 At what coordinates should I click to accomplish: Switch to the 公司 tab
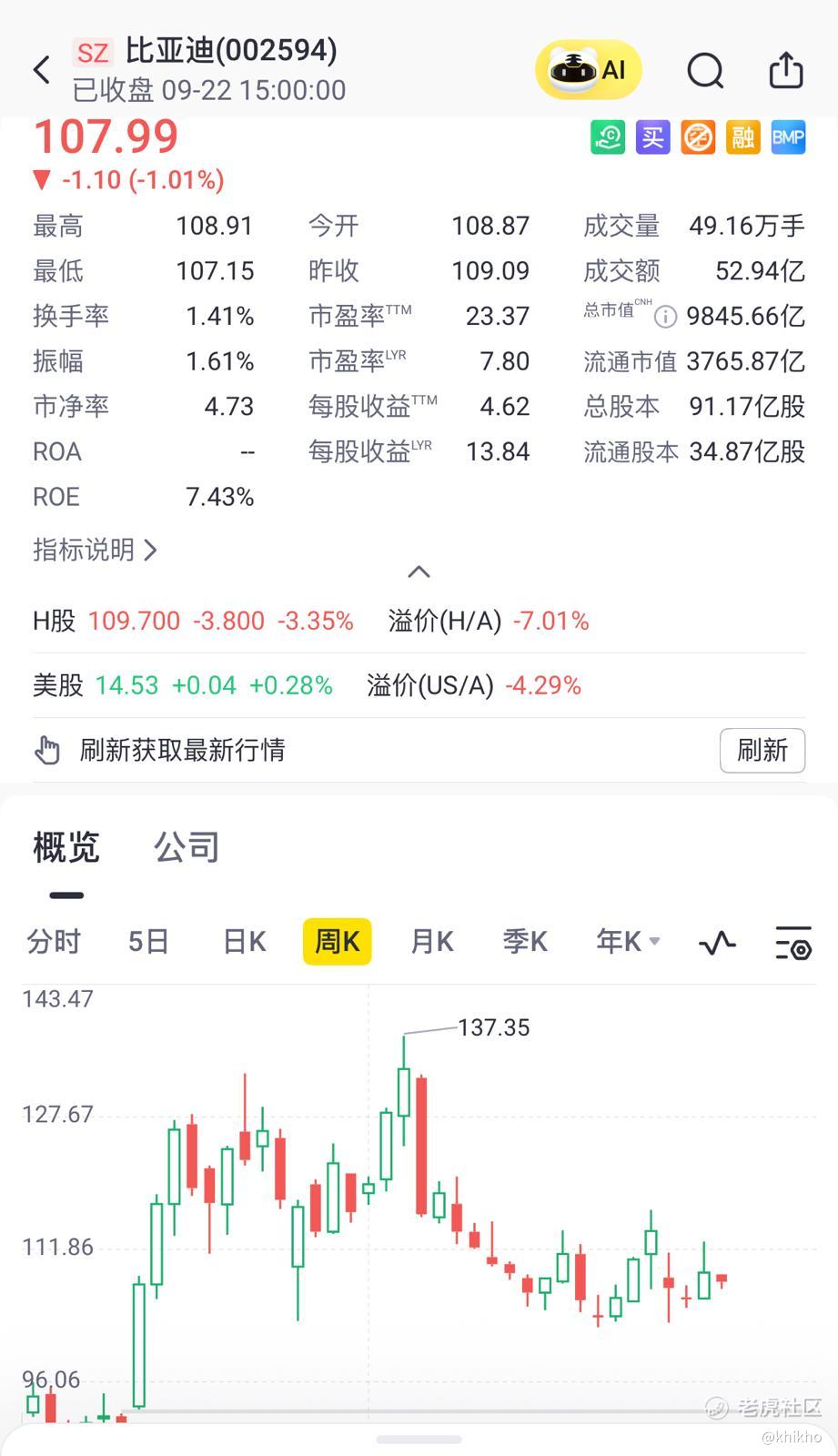point(187,847)
